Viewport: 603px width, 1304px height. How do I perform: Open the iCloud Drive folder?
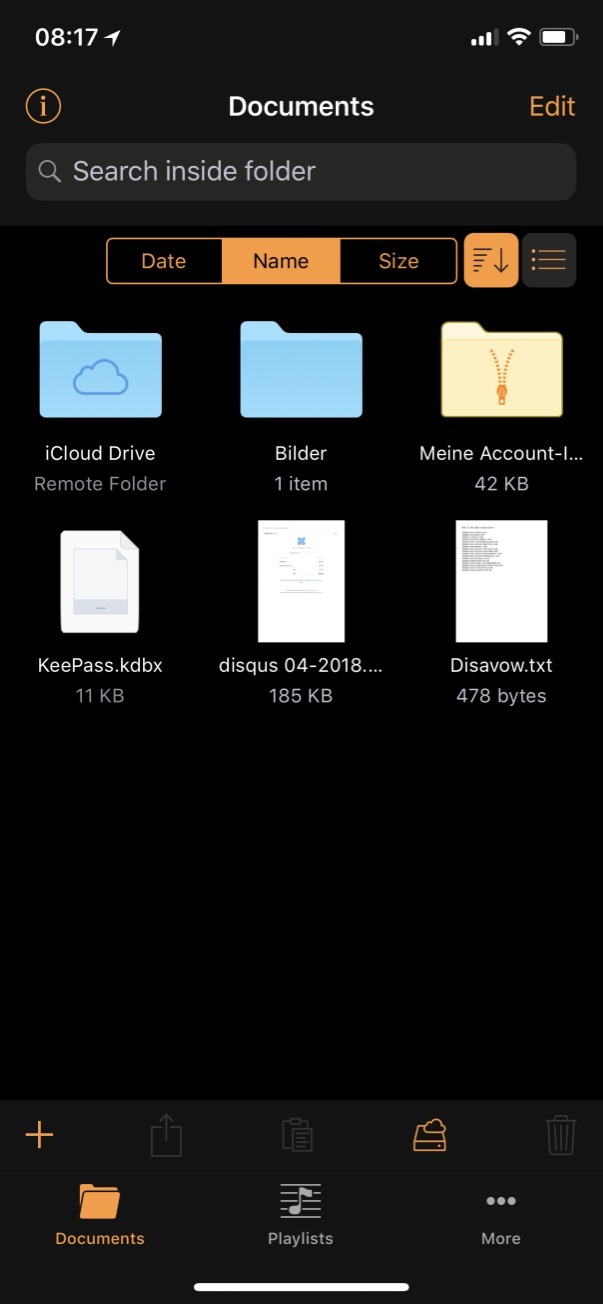[100, 405]
